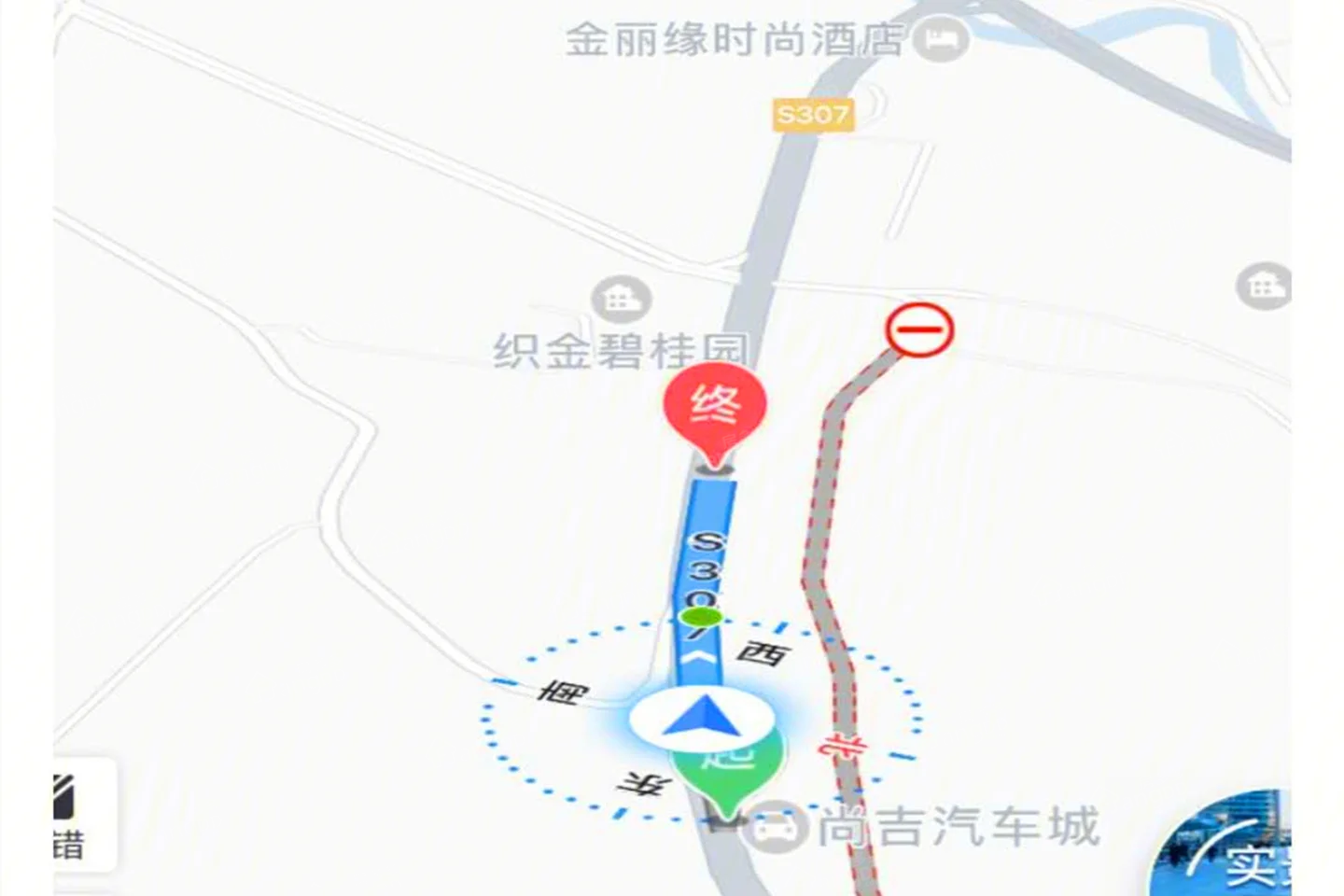The image size is (1344, 896).
Task: Select the 织金碧桂园 place marker
Action: (x=622, y=300)
